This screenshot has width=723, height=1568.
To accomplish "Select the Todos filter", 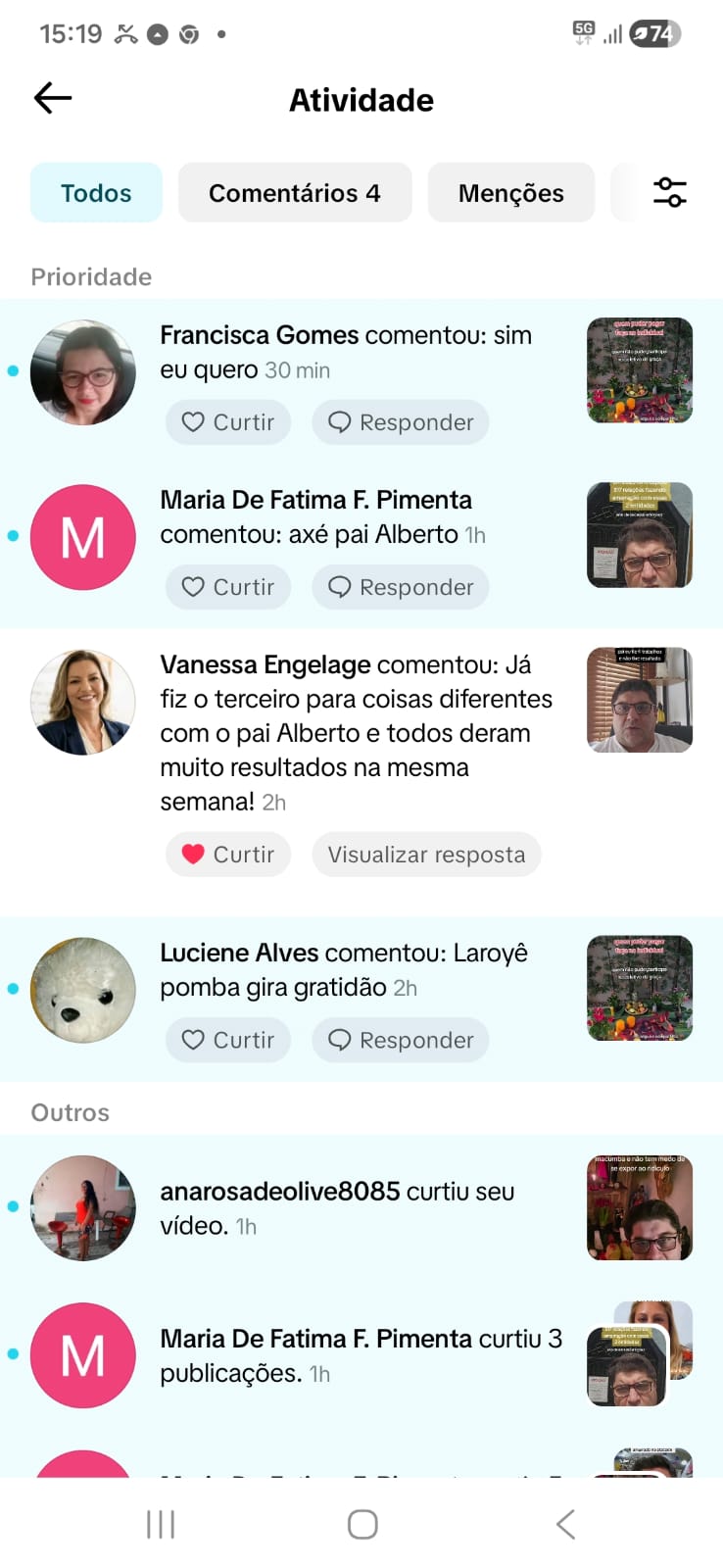I will coord(95,192).
